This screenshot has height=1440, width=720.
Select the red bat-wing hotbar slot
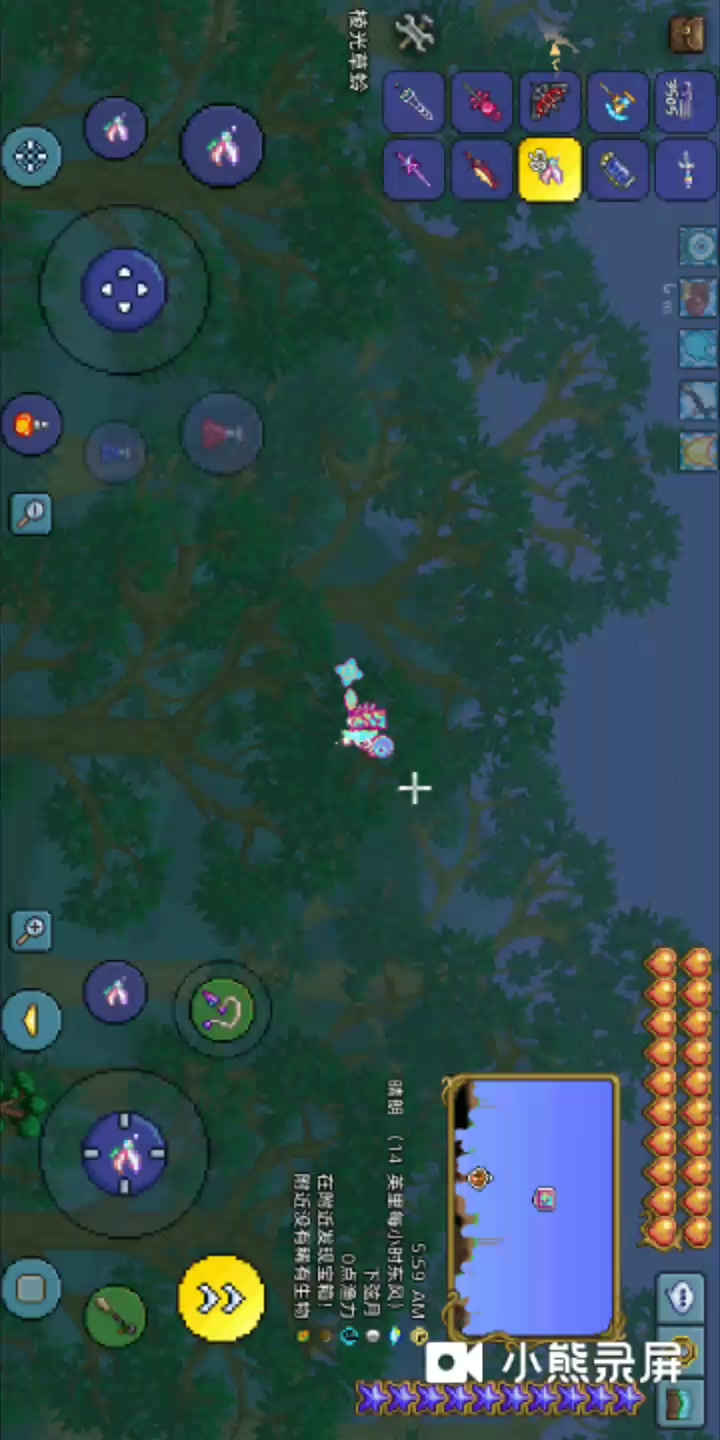click(x=549, y=102)
